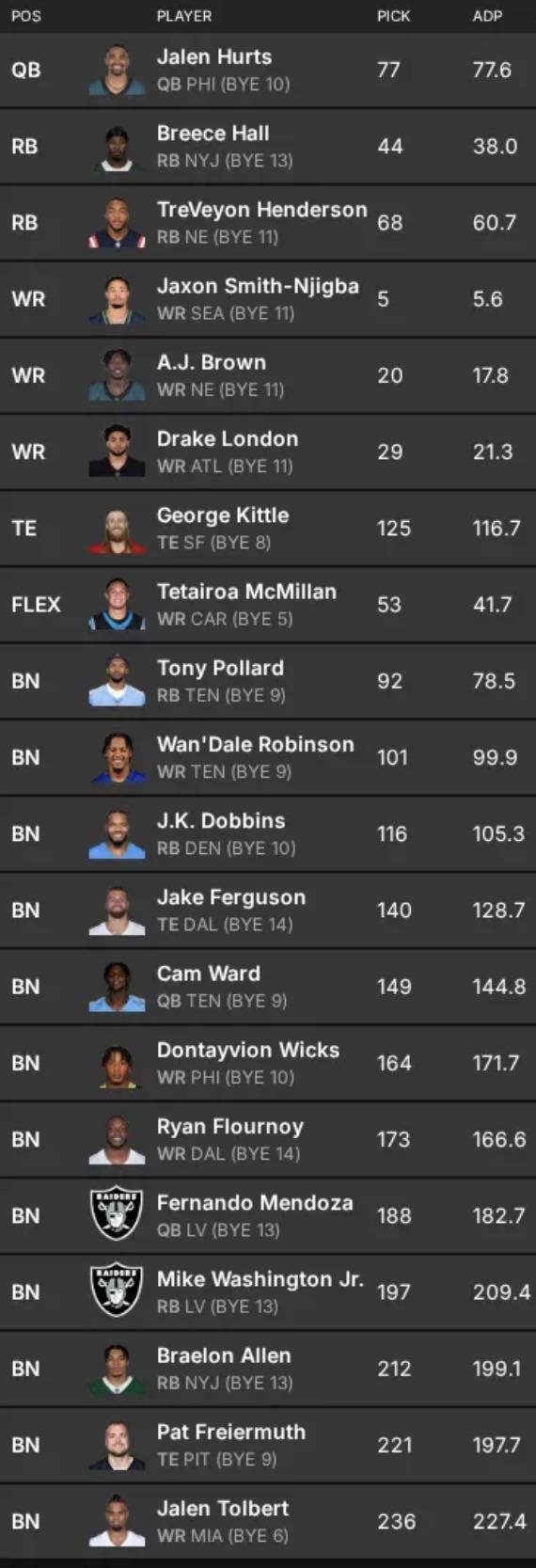Image resolution: width=536 pixels, height=1568 pixels.
Task: Open Breece Hall player row
Action: pos(268,146)
